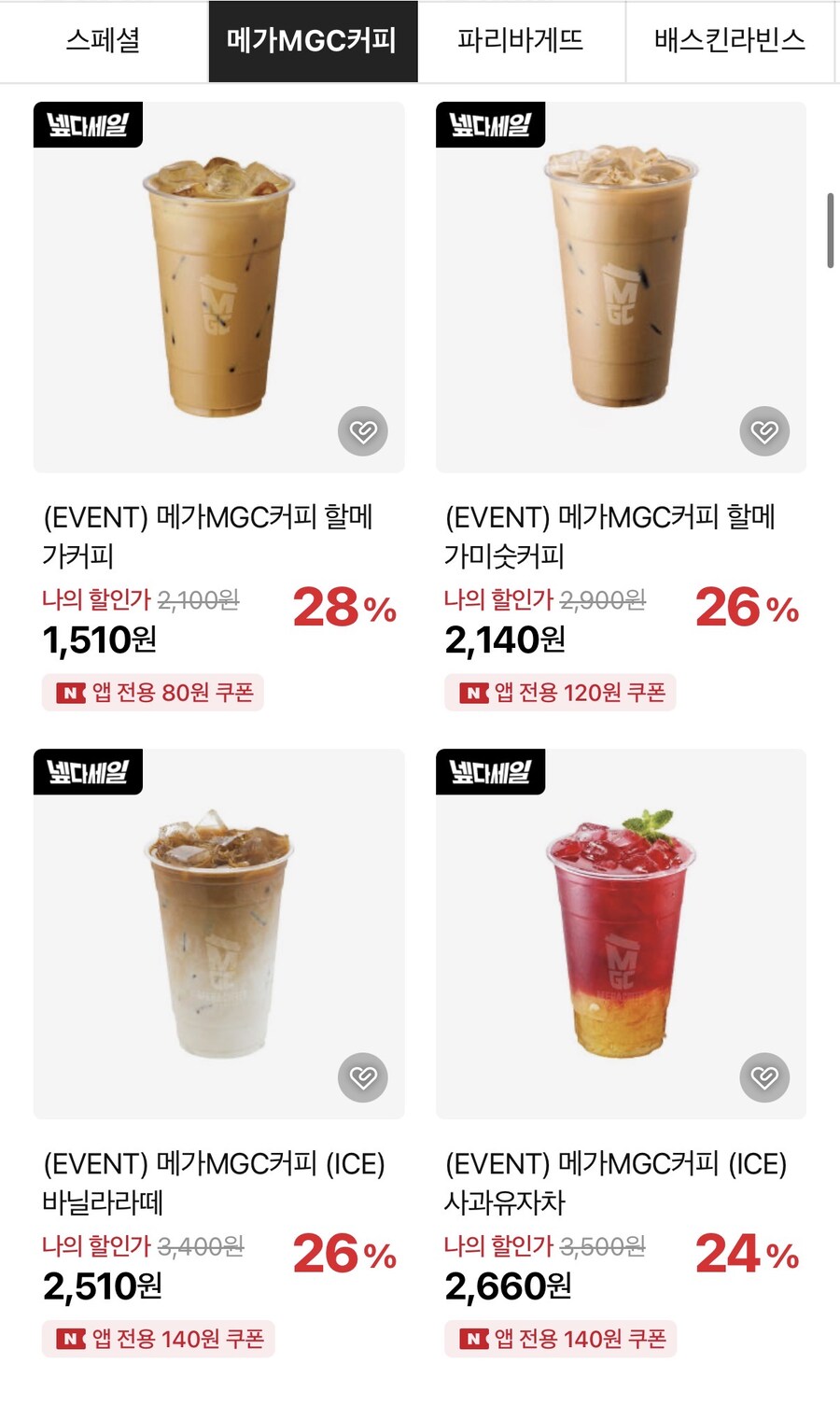This screenshot has width=840, height=1419.
Task: Toggle favorite for 할메가커피
Action: (x=363, y=430)
